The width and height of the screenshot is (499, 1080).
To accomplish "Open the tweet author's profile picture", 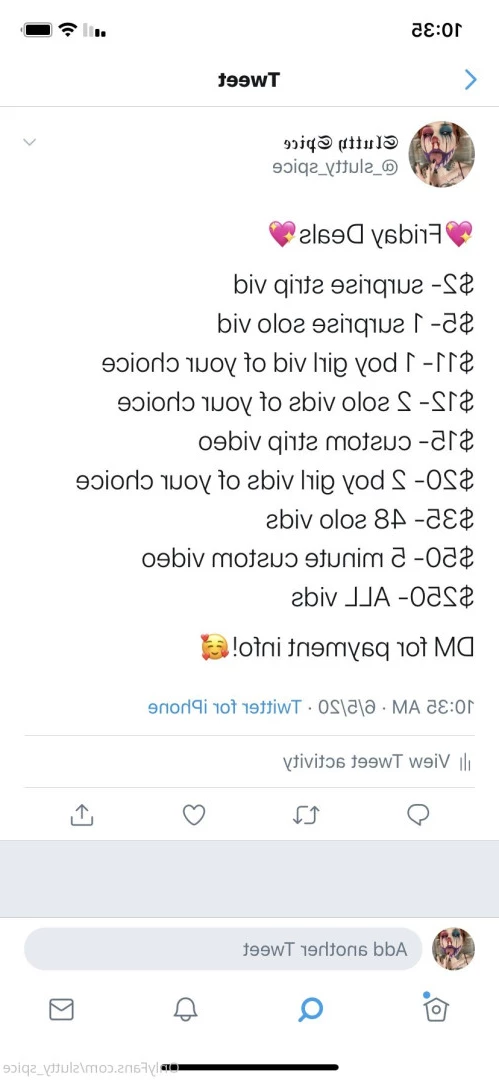I will click(442, 155).
